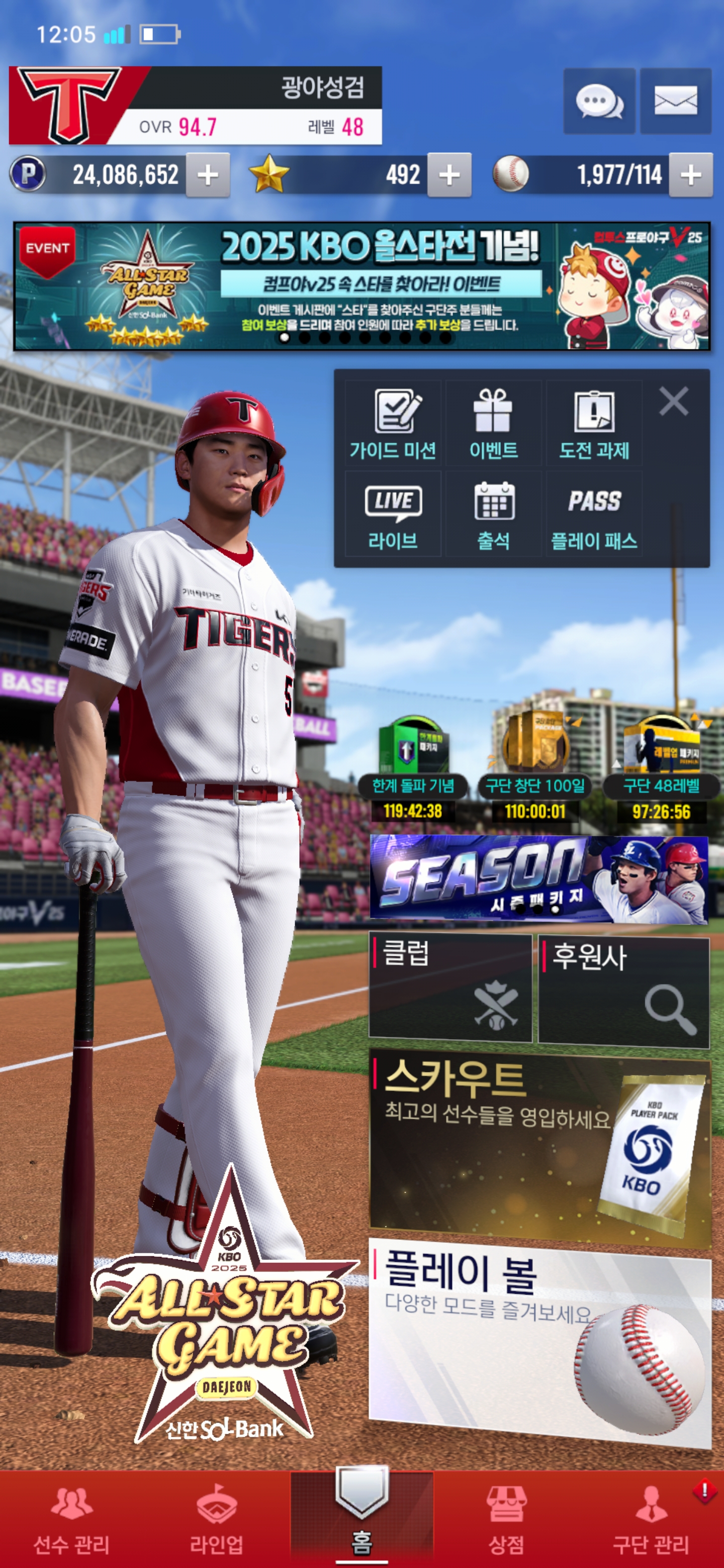Image resolution: width=724 pixels, height=1568 pixels.
Task: Add more baseballs with the plus button
Action: 690,175
